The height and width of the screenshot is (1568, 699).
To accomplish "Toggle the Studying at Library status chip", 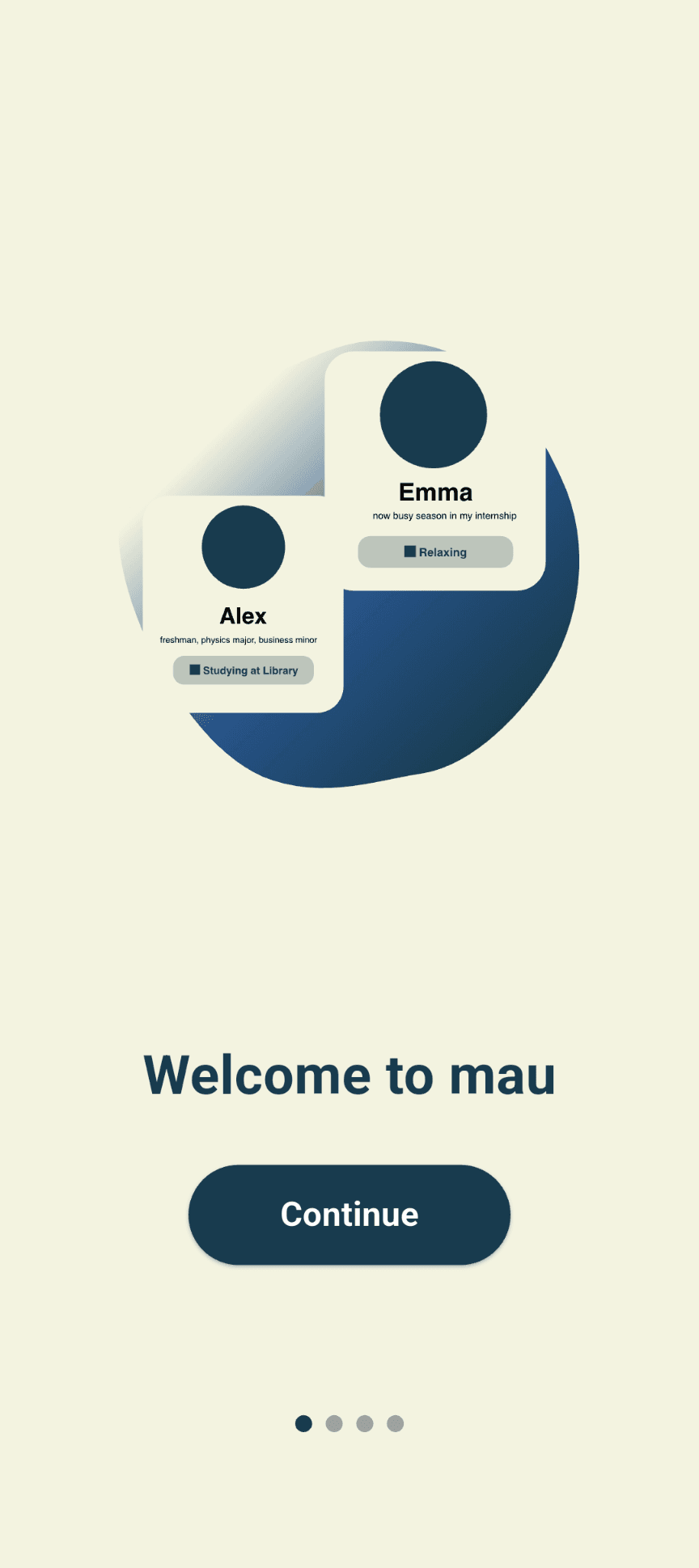I will [242, 670].
